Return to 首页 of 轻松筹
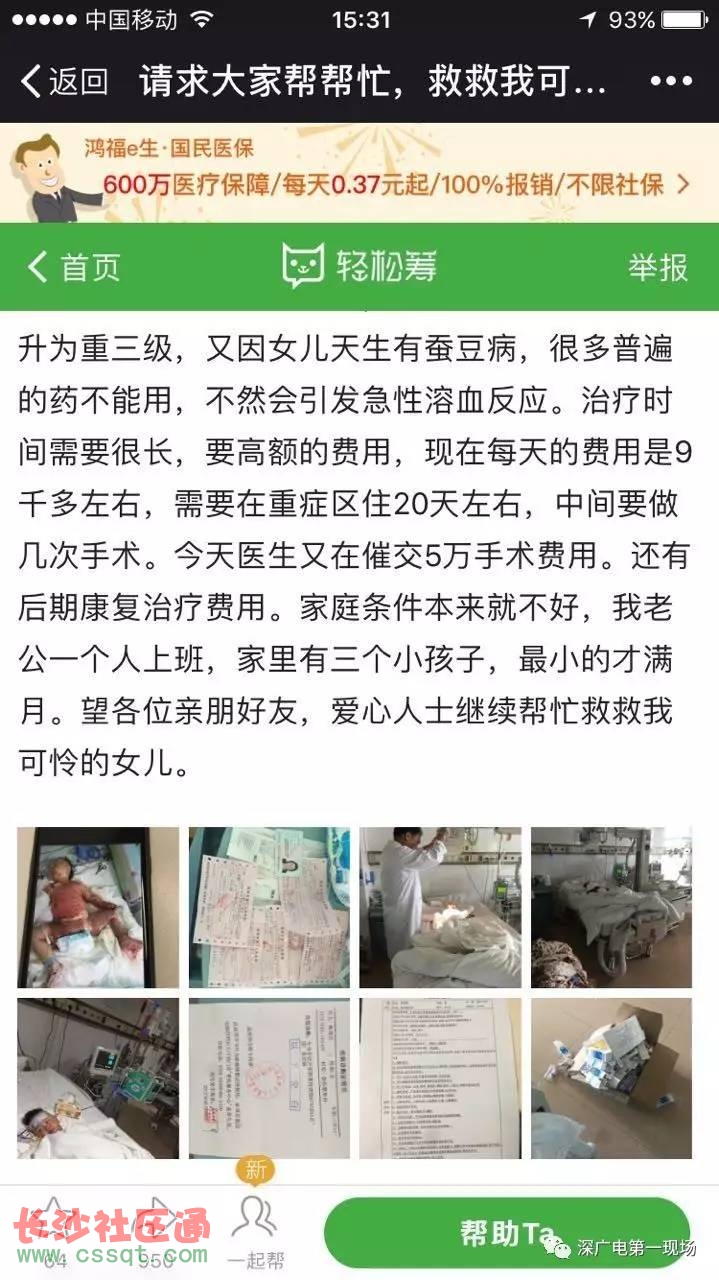 pyautogui.click(x=75, y=267)
